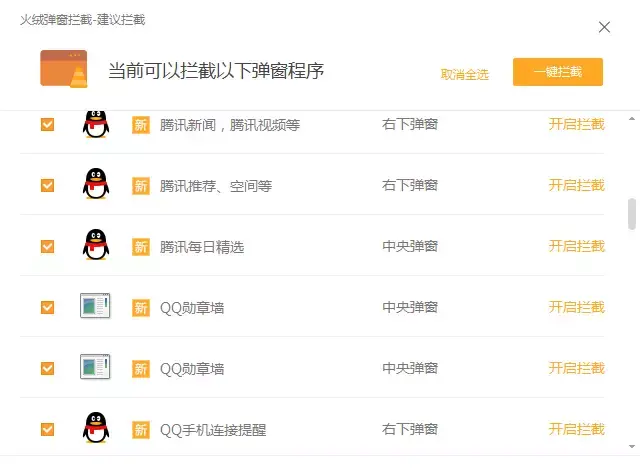Uncheck the QQ手机连接提醒 checkbox
The width and height of the screenshot is (640, 474).
pyautogui.click(x=47, y=429)
